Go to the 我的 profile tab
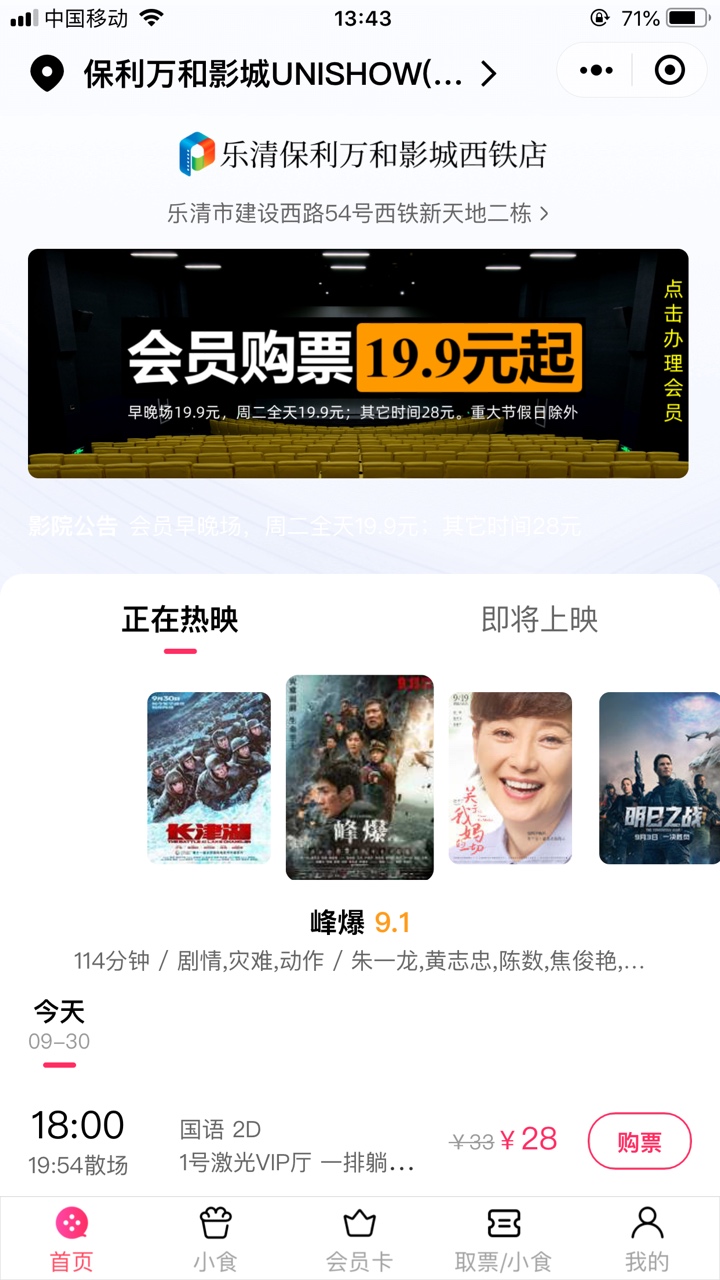 [647, 1238]
